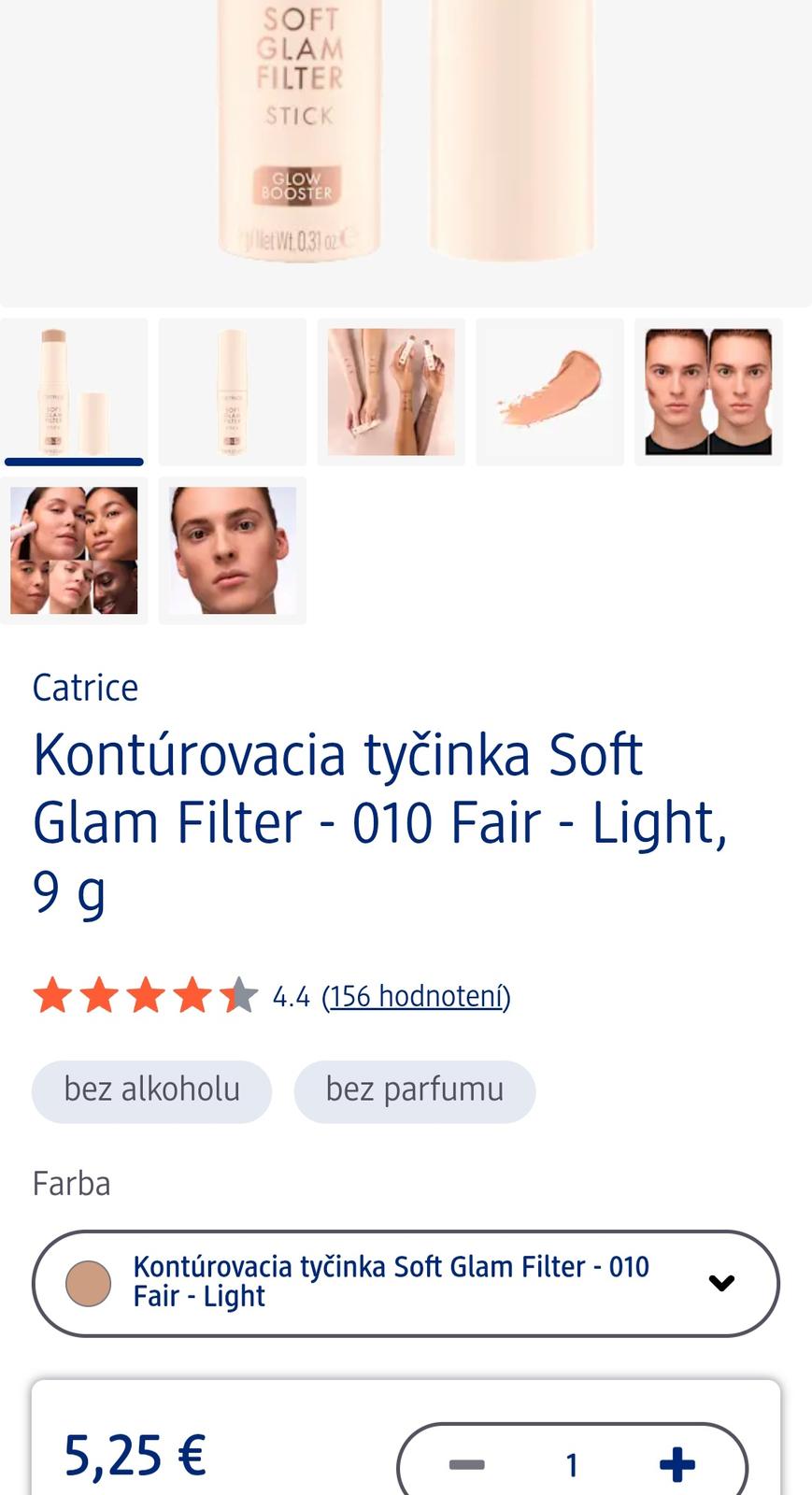Viewport: 812px width, 1495px height.
Task: Open the before-and-after two faces thumbnail
Action: pyautogui.click(x=708, y=392)
